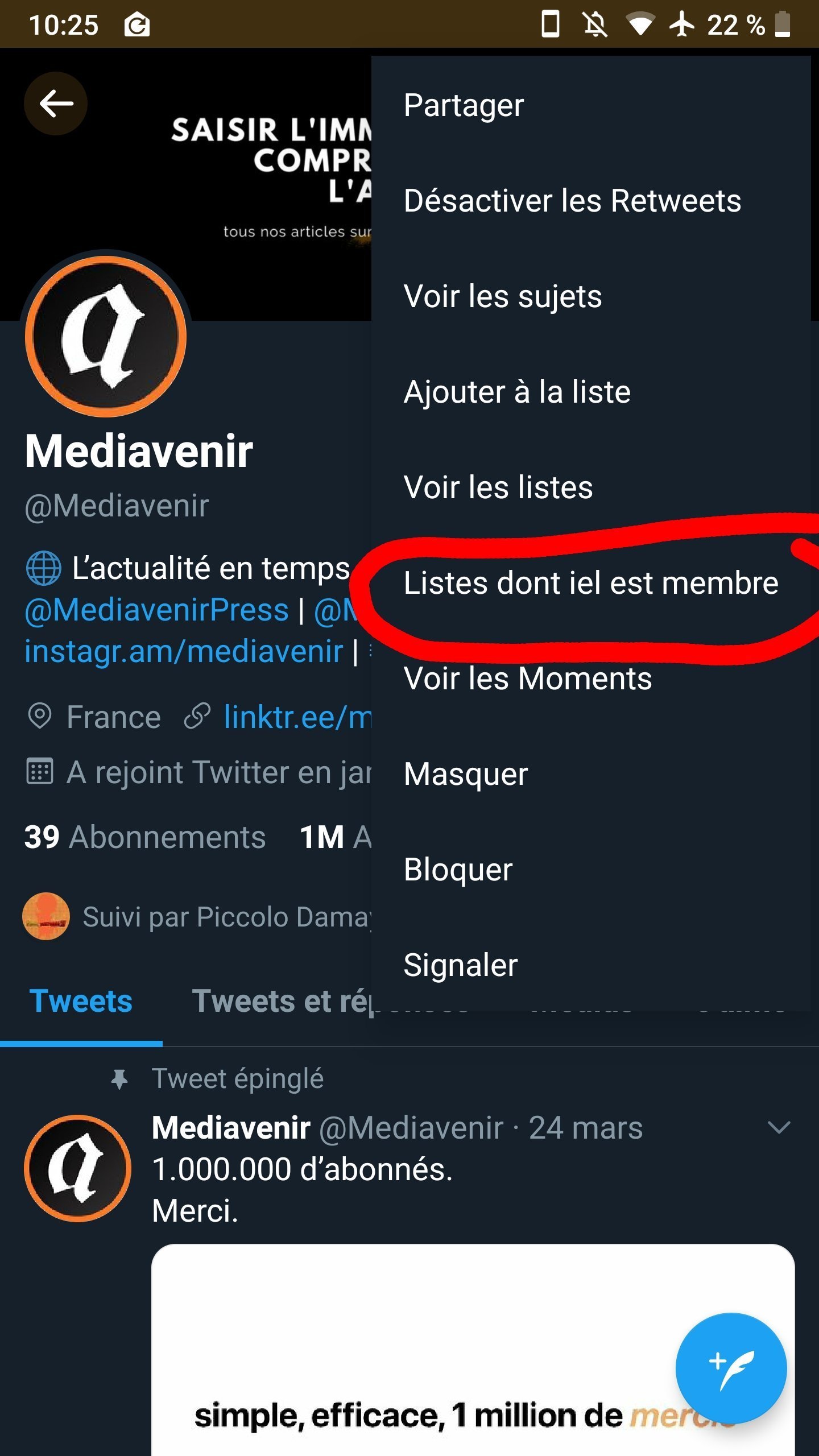Open the linktr.ee profile link
This screenshot has height=1456, width=819.
coord(297,718)
